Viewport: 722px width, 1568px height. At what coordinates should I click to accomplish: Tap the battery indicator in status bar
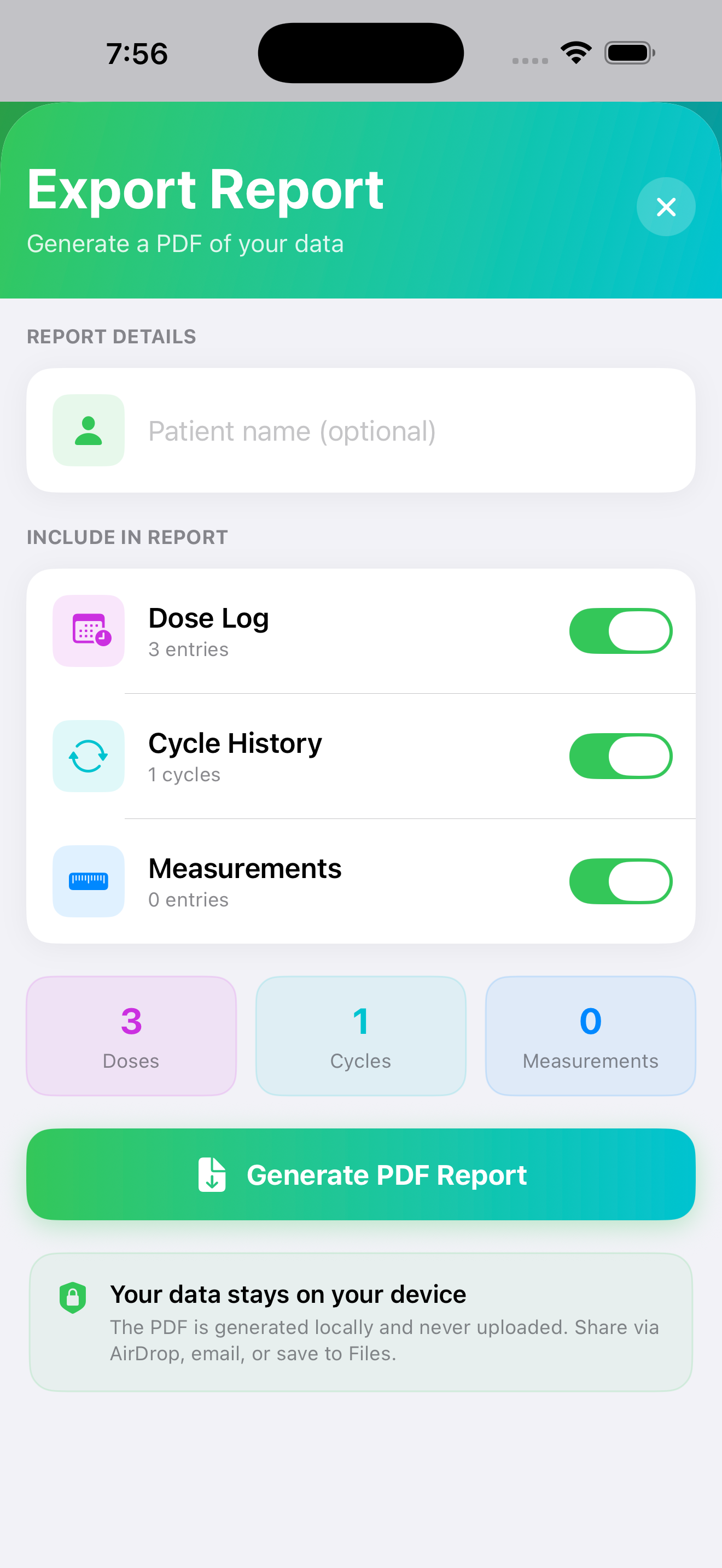[x=629, y=53]
